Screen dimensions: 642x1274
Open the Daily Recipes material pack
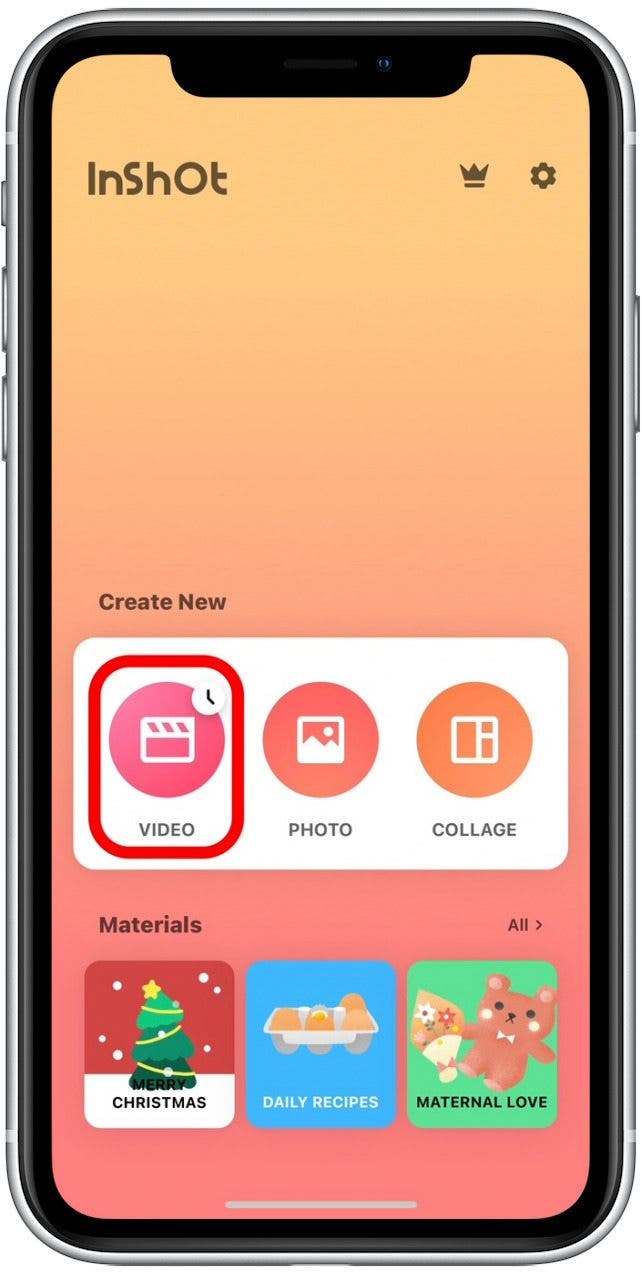pyautogui.click(x=320, y=1044)
